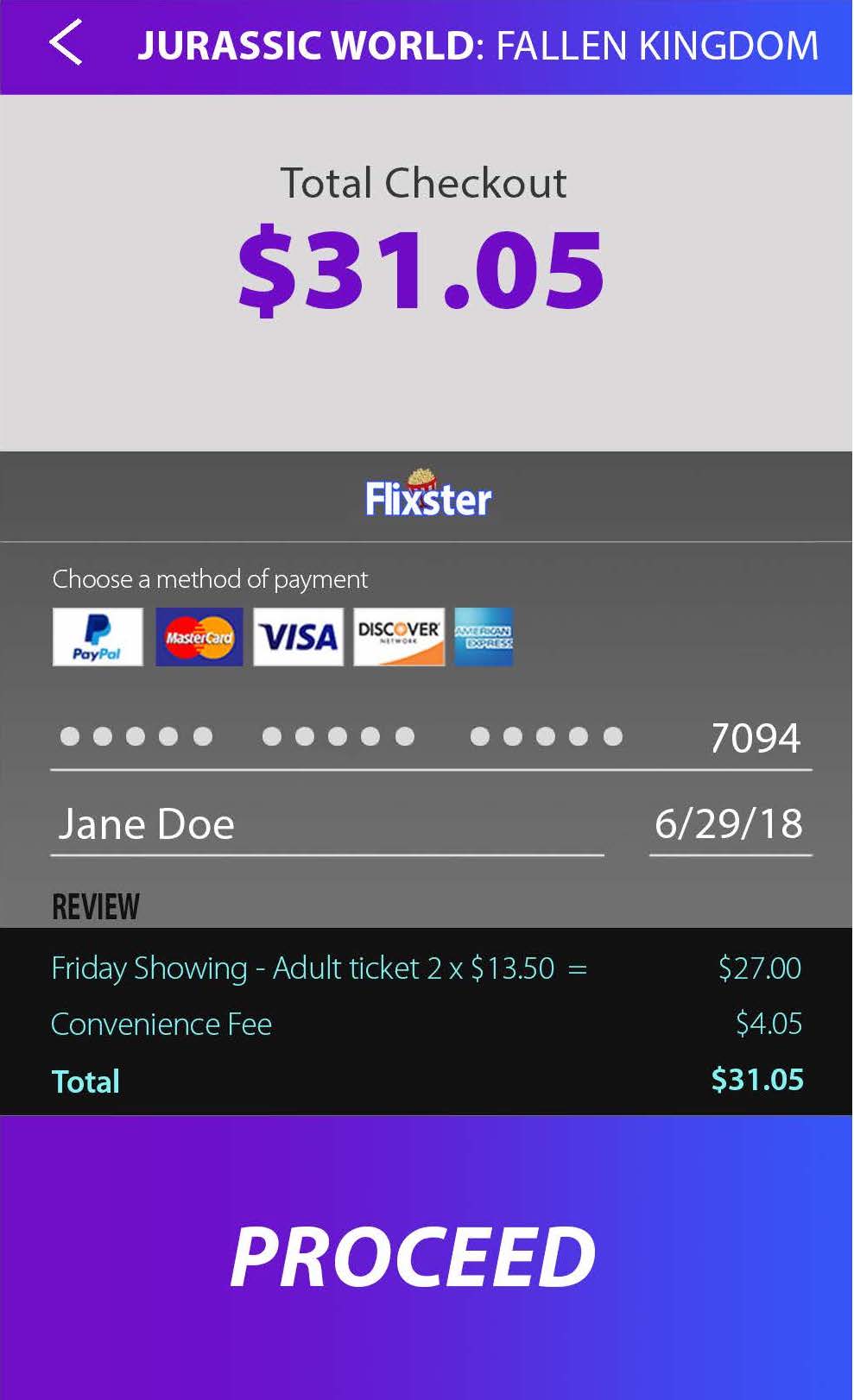Go back from the checkout screen
Viewport: 854px width, 1400px height.
(66, 43)
